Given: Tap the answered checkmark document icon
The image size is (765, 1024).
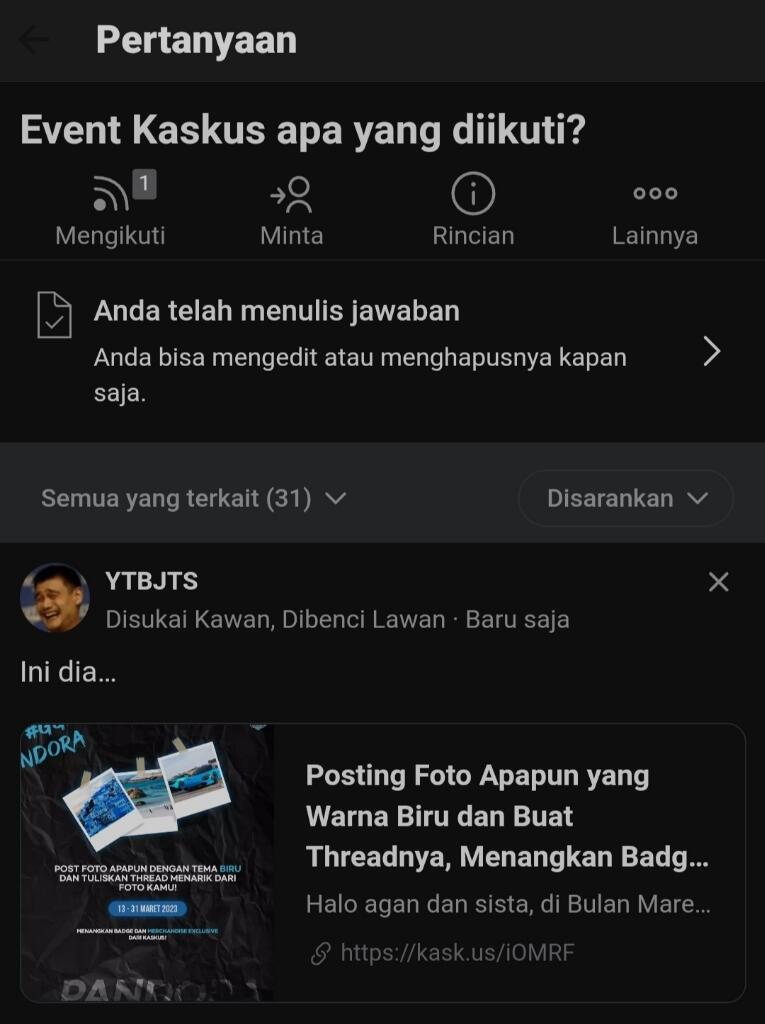Looking at the screenshot, I should click(x=56, y=315).
